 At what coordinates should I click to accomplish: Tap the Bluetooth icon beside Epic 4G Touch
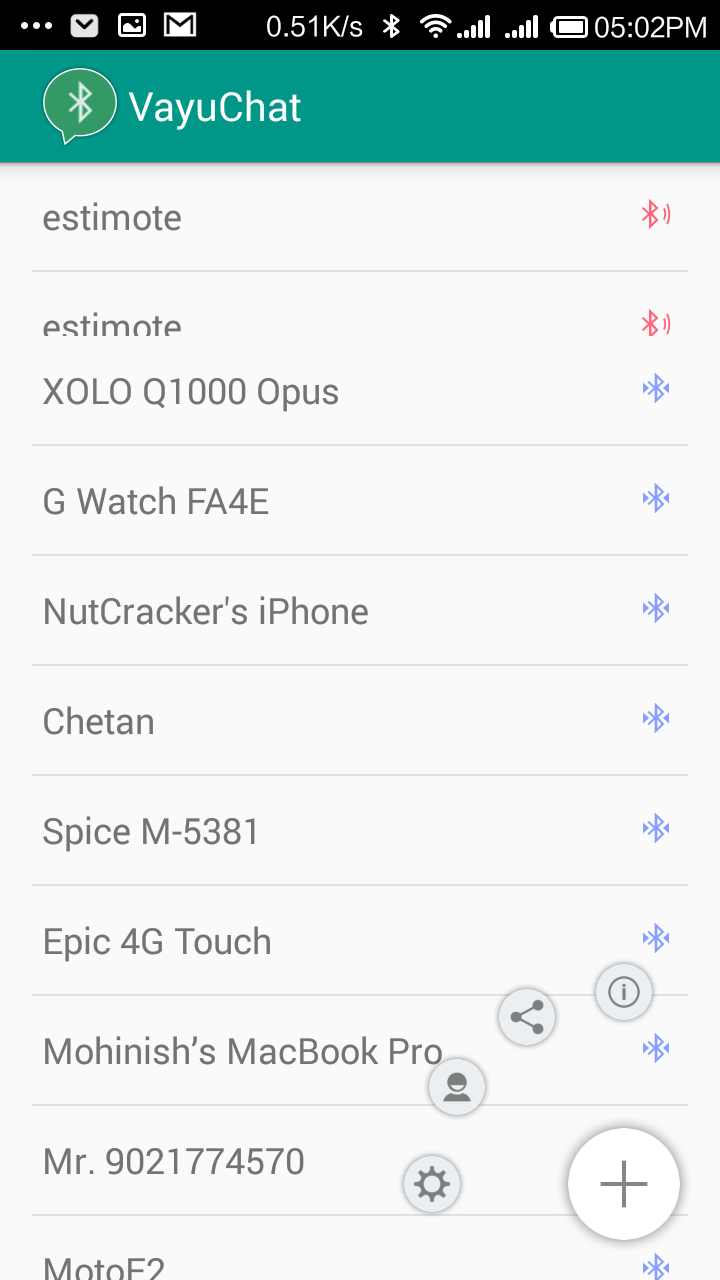point(657,937)
